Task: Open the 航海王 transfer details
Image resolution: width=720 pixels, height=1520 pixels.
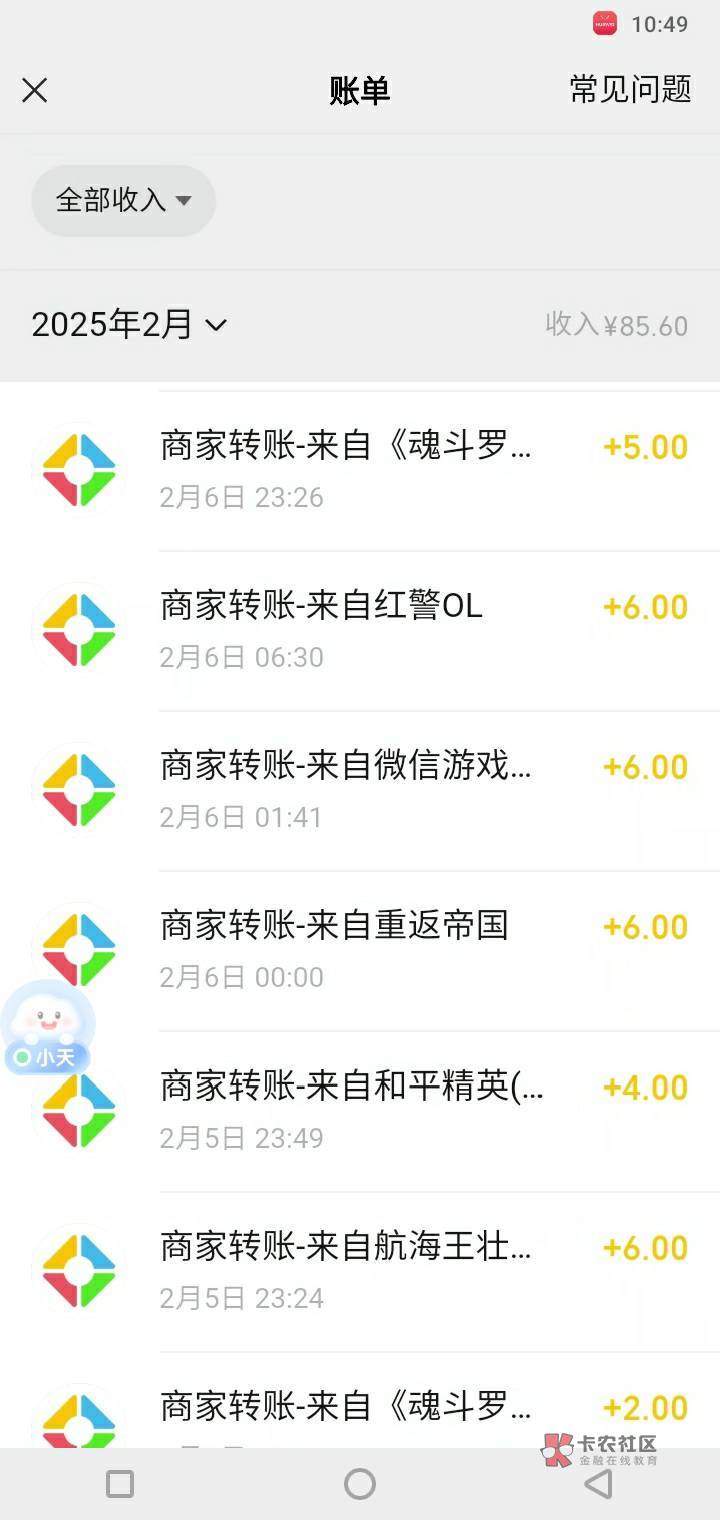Action: (400, 1270)
